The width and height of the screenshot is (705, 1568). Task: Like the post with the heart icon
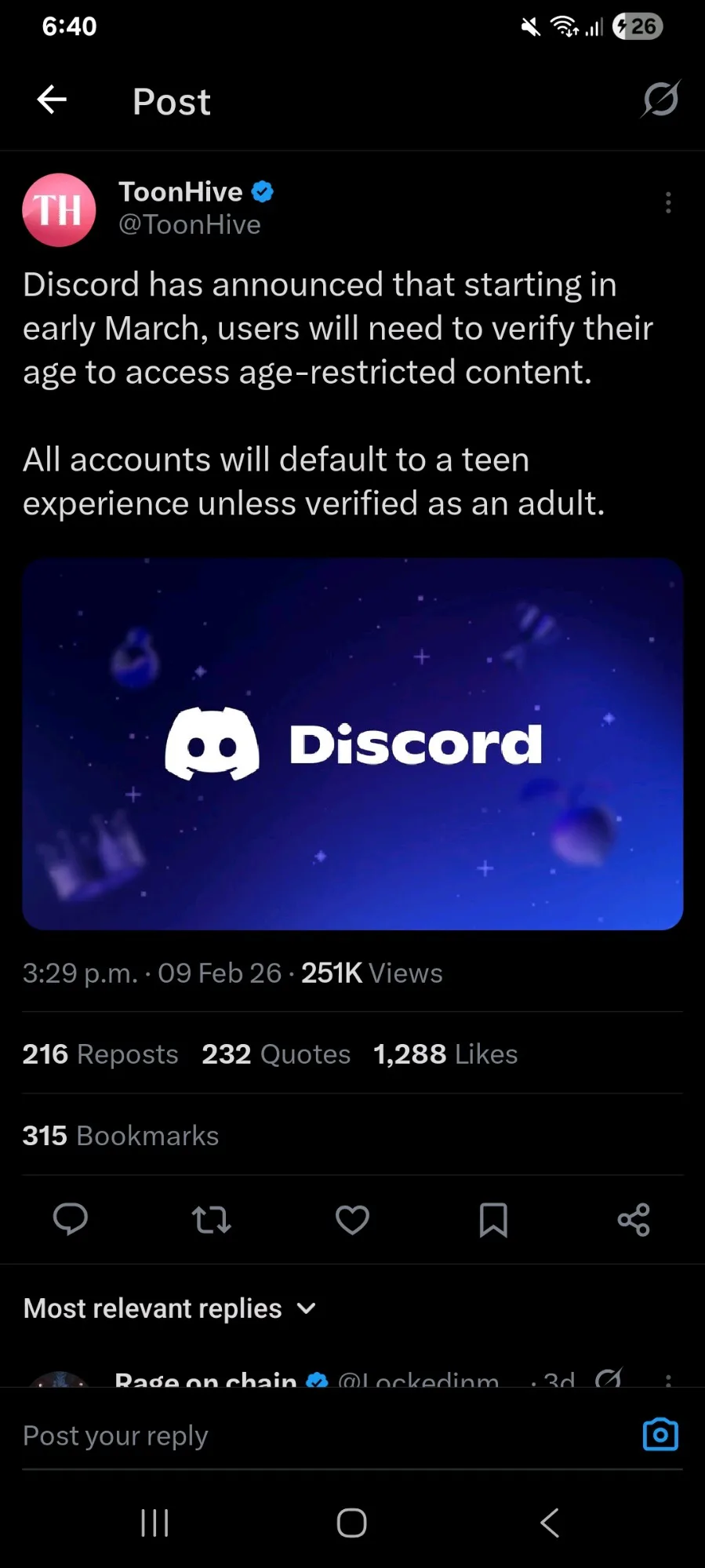click(352, 1220)
